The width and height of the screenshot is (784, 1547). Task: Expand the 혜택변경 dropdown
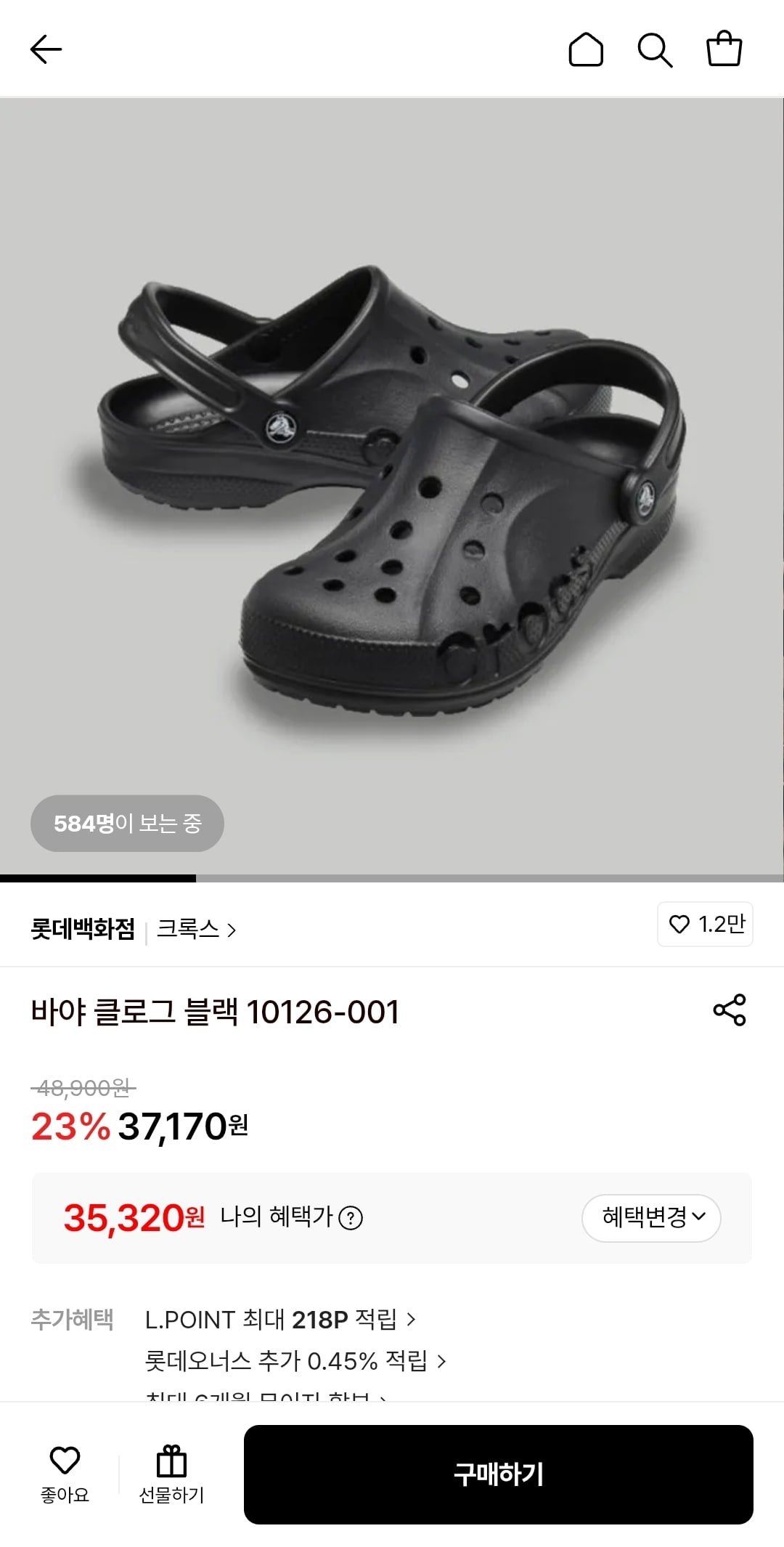(x=651, y=1217)
